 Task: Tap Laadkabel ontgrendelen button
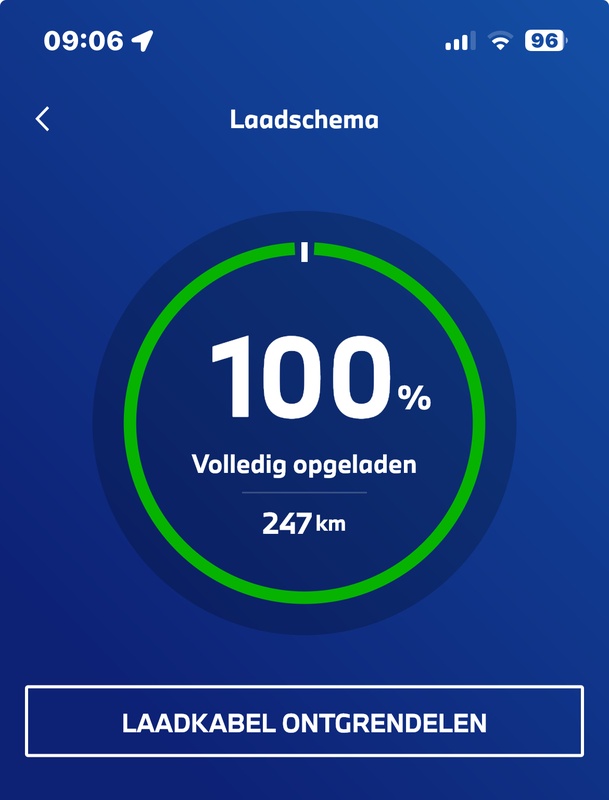(304, 722)
